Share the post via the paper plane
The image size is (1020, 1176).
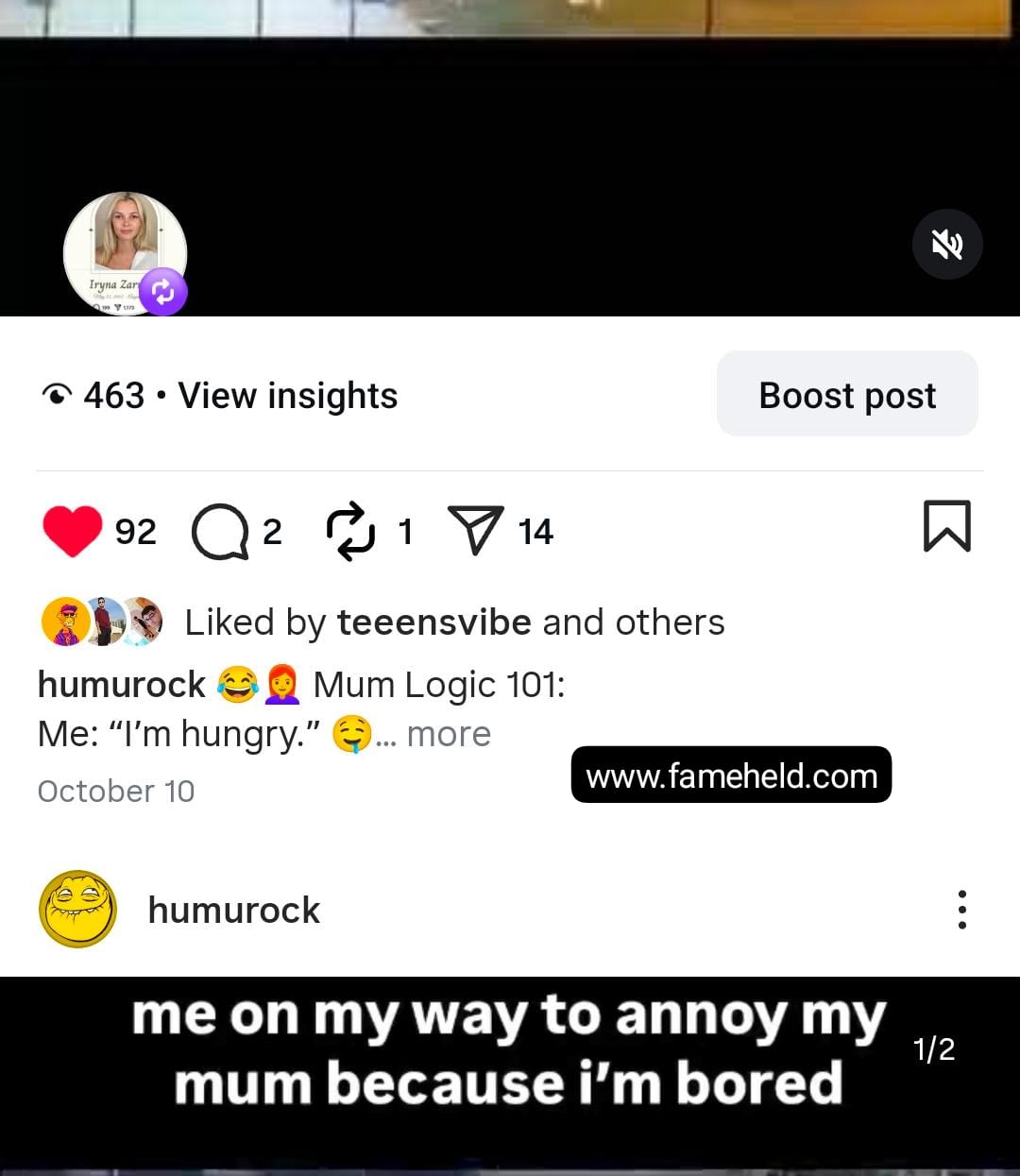pos(475,530)
